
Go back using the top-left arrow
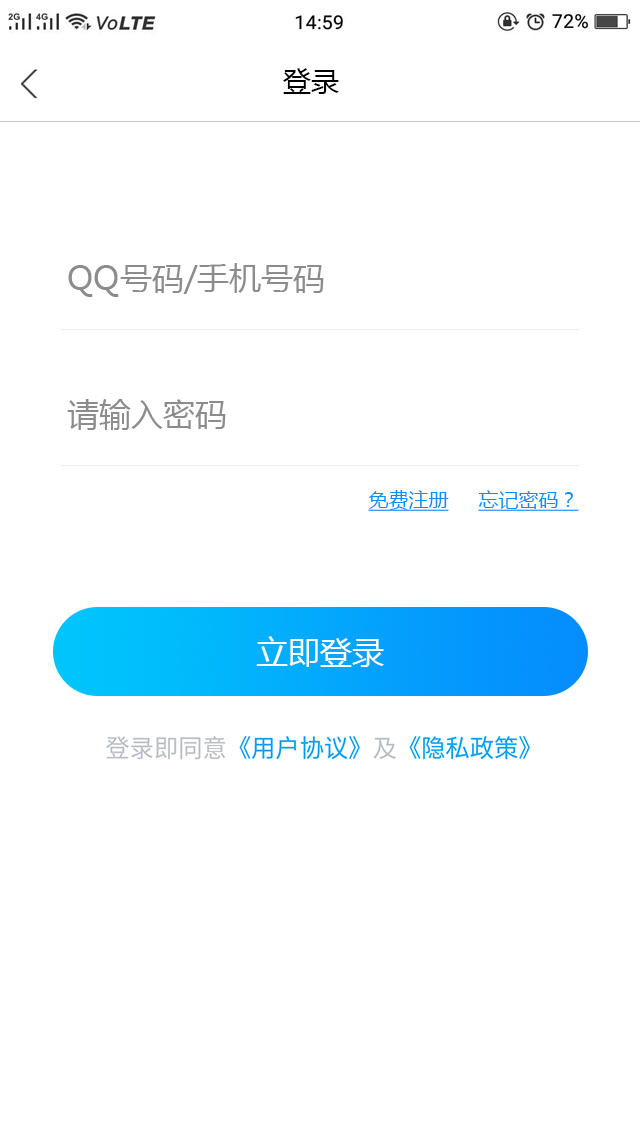[29, 83]
